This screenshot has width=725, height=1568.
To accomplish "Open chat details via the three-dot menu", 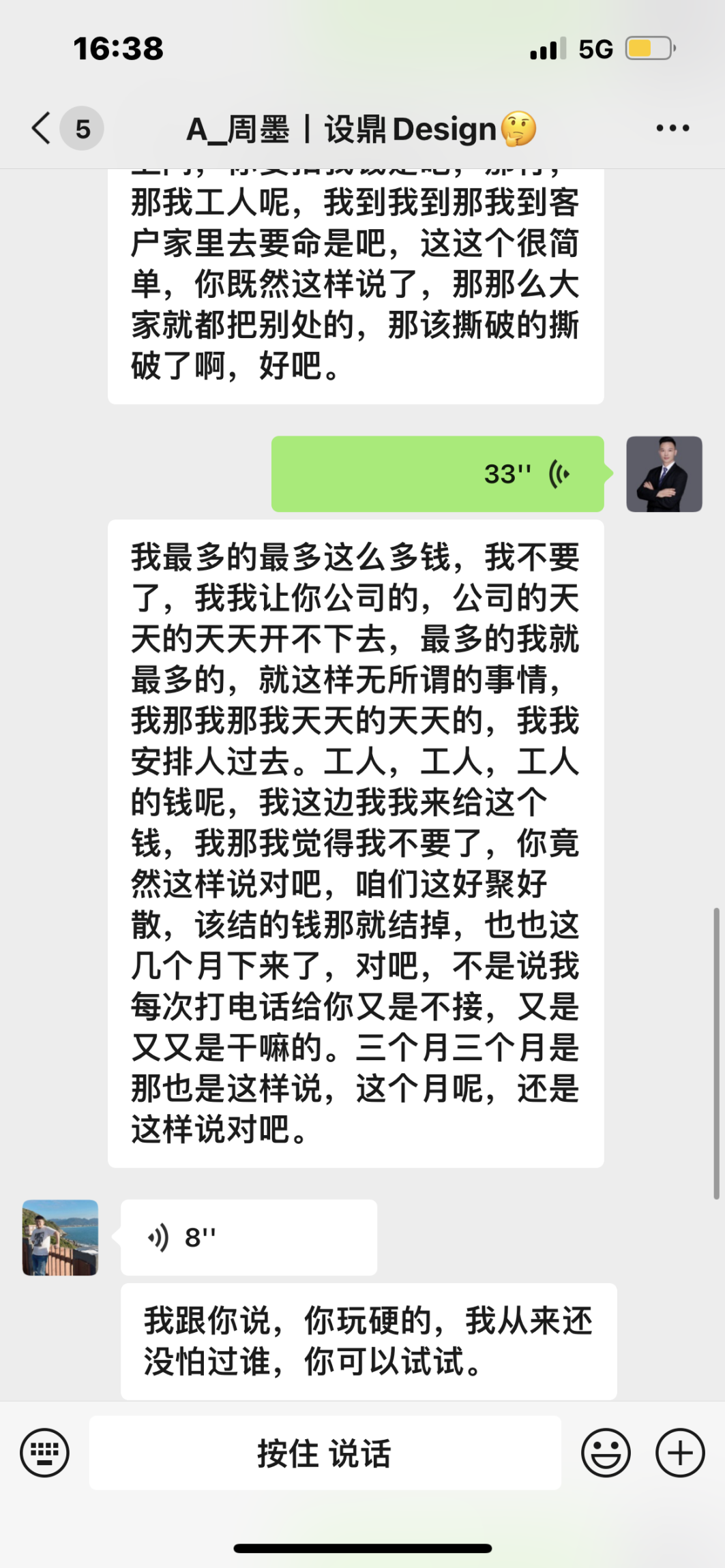I will coord(672,128).
